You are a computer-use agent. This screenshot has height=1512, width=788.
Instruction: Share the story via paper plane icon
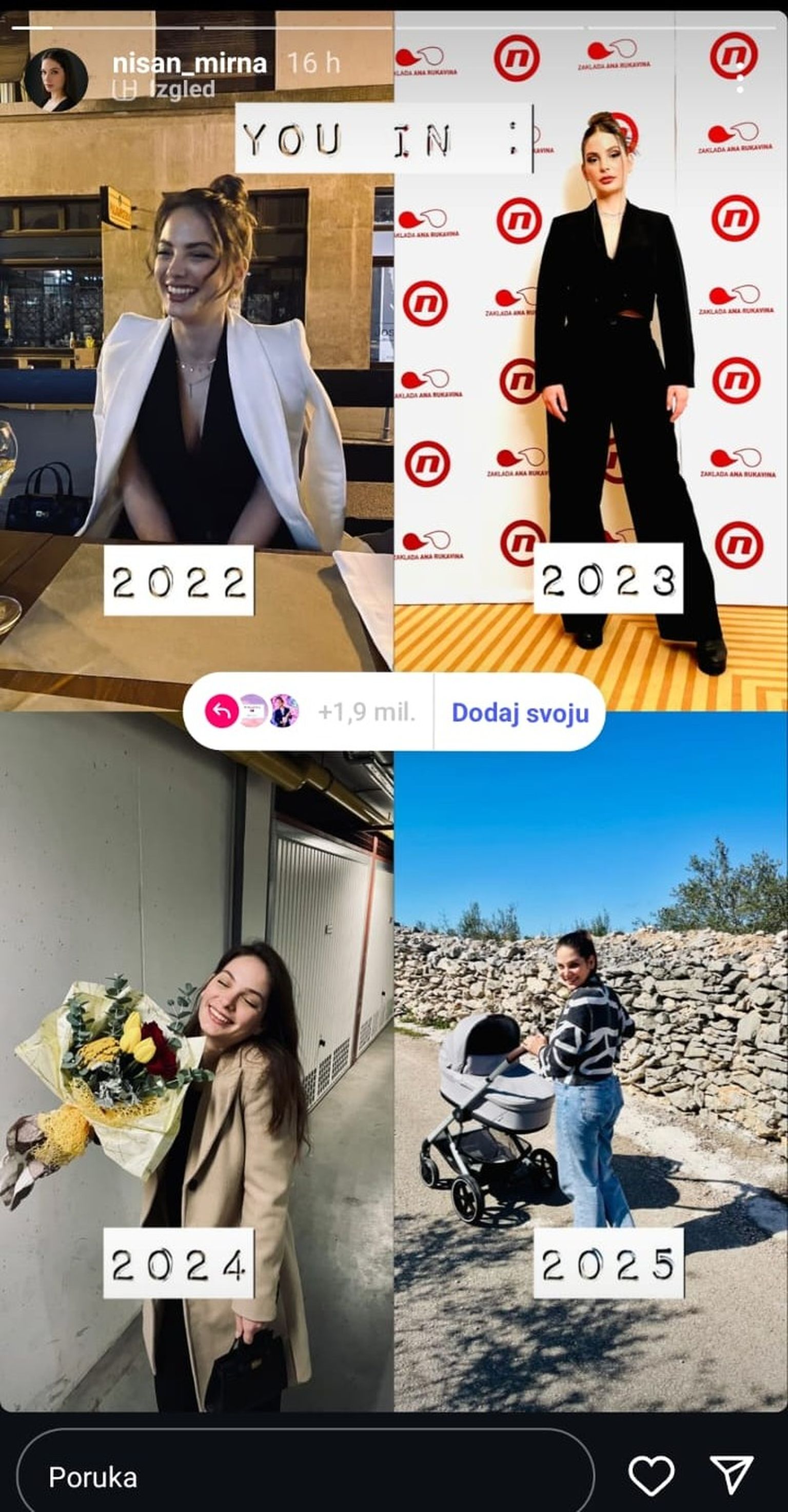[x=731, y=1476]
